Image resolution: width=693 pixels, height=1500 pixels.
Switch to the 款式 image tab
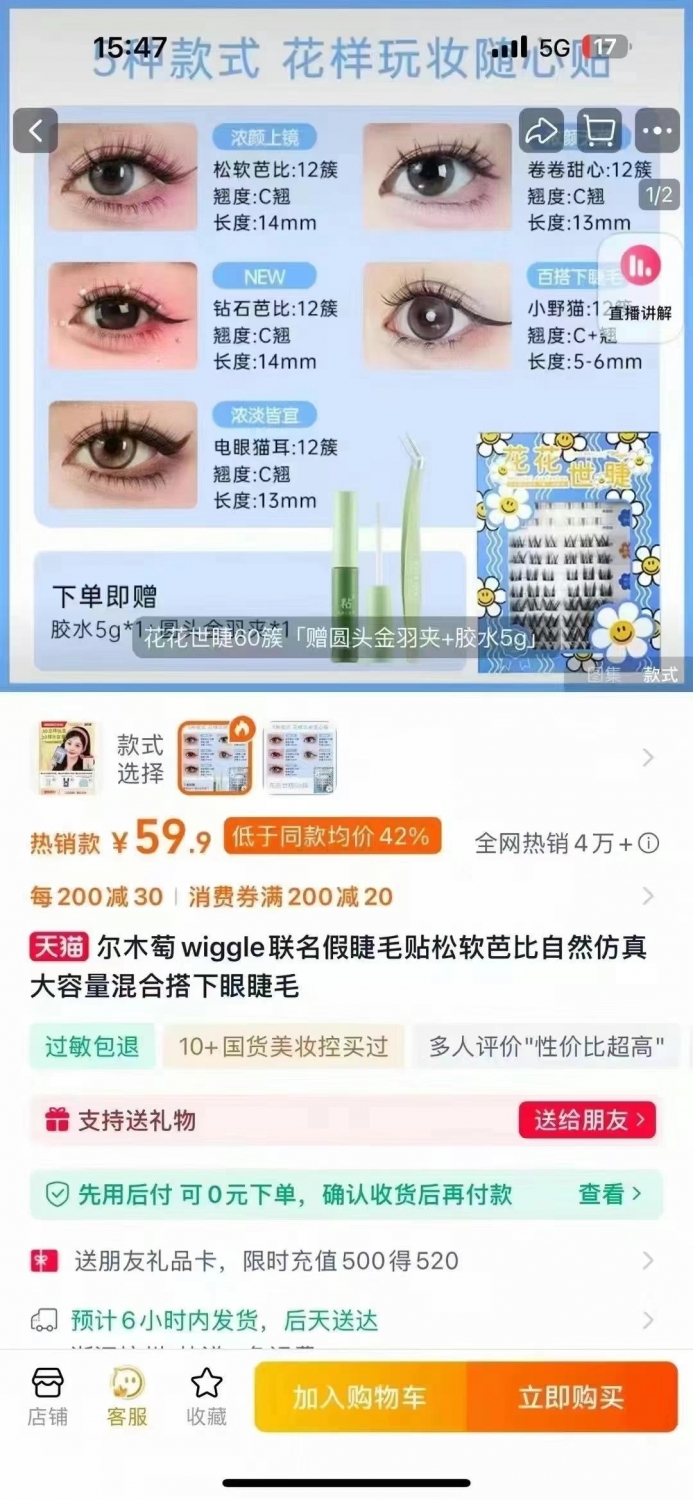(x=660, y=675)
